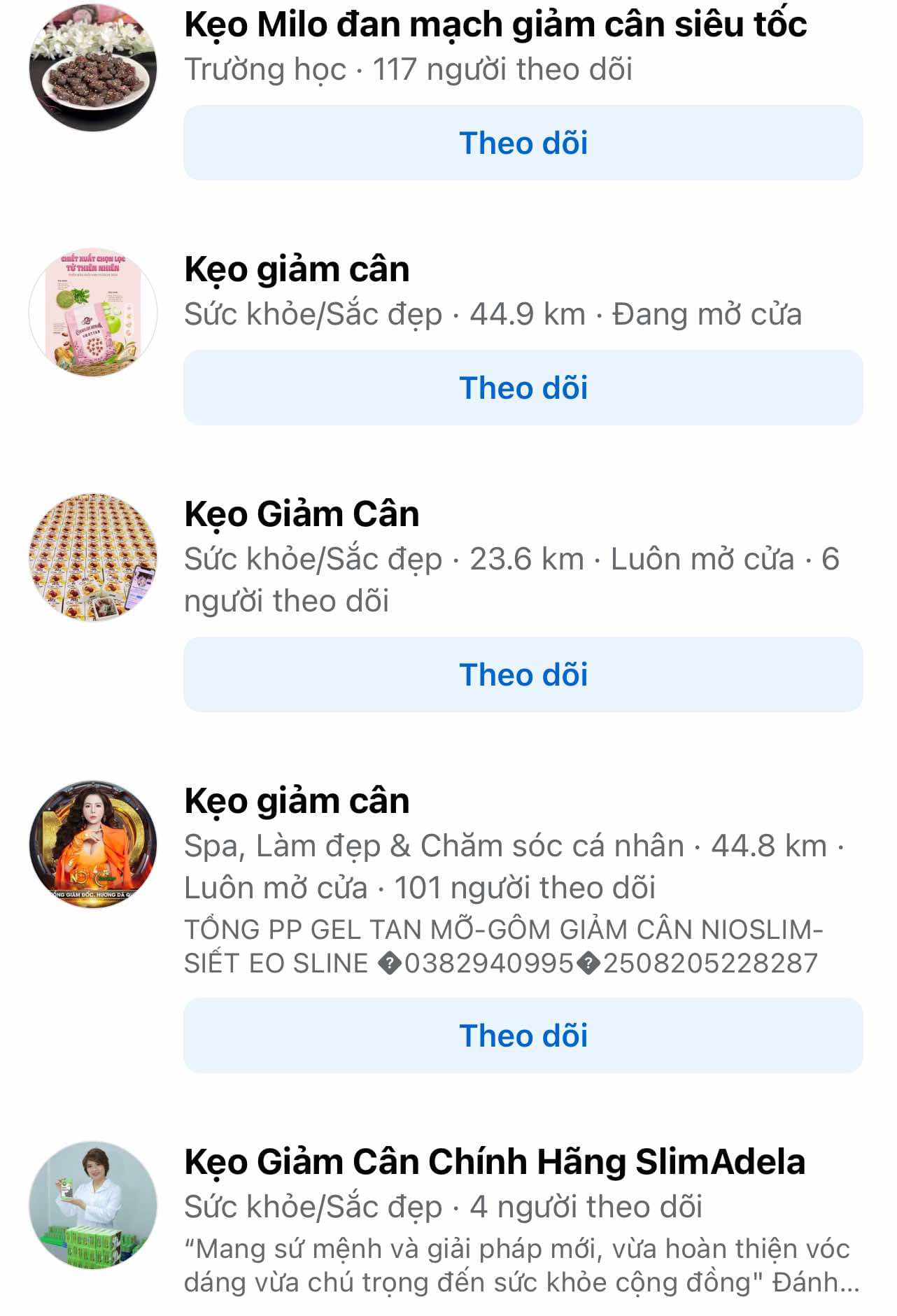Image resolution: width=897 pixels, height=1316 pixels.
Task: Follow the Kẹo giảm cân page 44.9 km away
Action: [523, 388]
